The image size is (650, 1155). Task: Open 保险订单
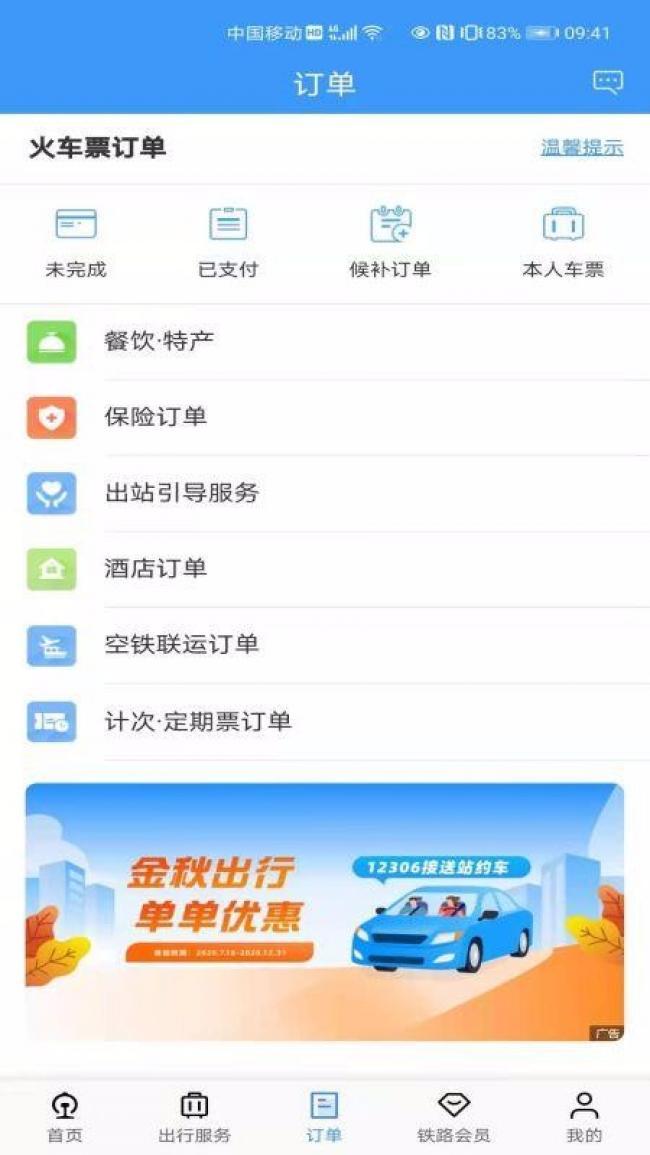pyautogui.click(x=325, y=418)
